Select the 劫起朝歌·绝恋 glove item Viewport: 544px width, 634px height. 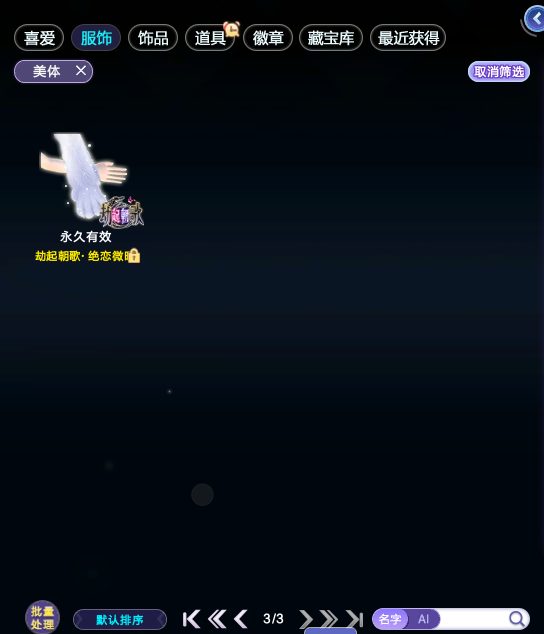88,196
